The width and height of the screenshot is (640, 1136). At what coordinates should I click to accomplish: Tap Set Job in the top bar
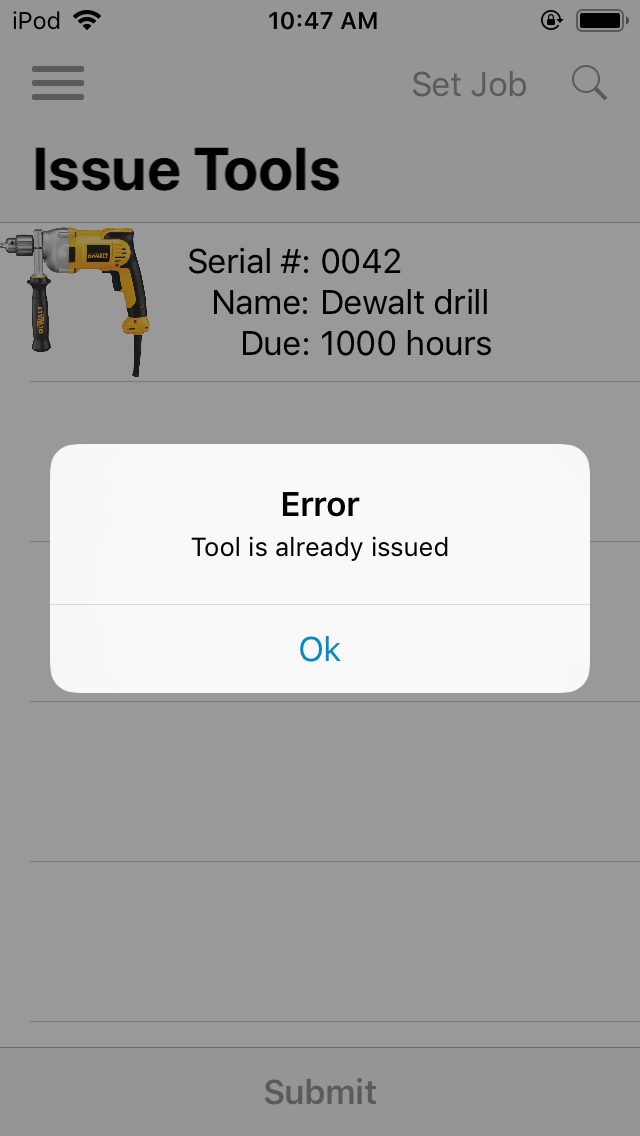(x=469, y=85)
